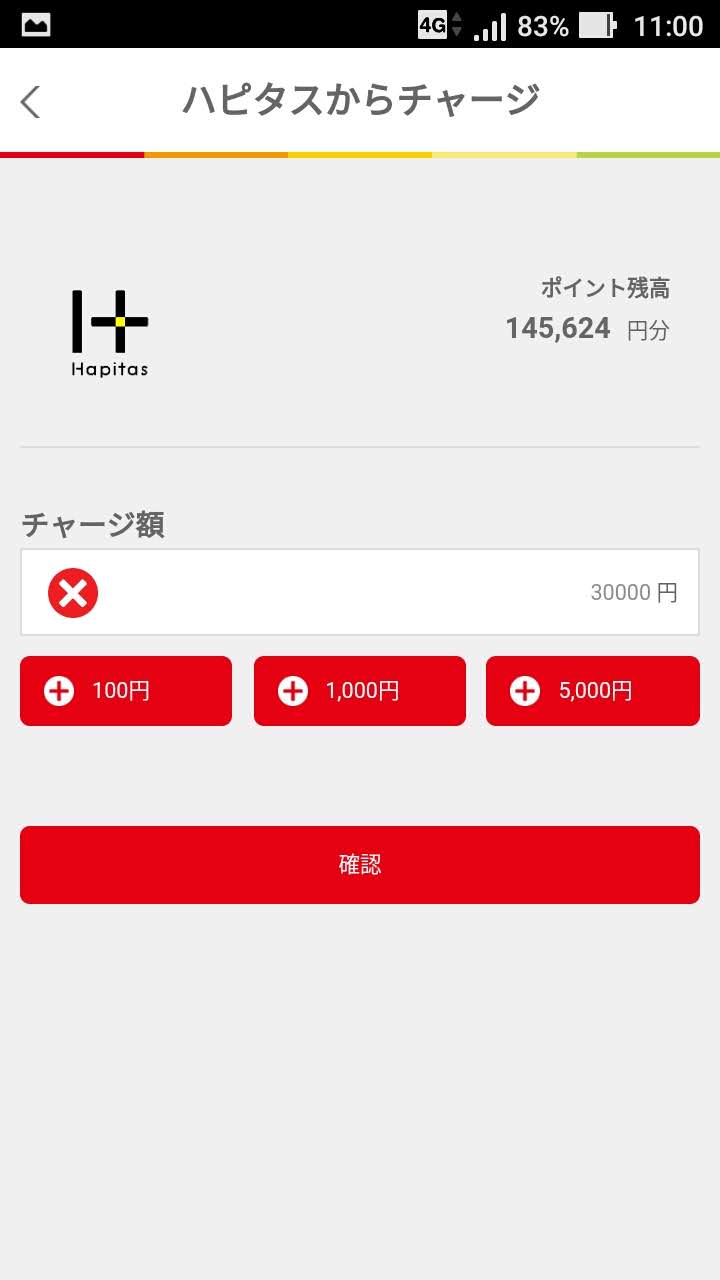Clear the charge amount with the red X

click(73, 593)
